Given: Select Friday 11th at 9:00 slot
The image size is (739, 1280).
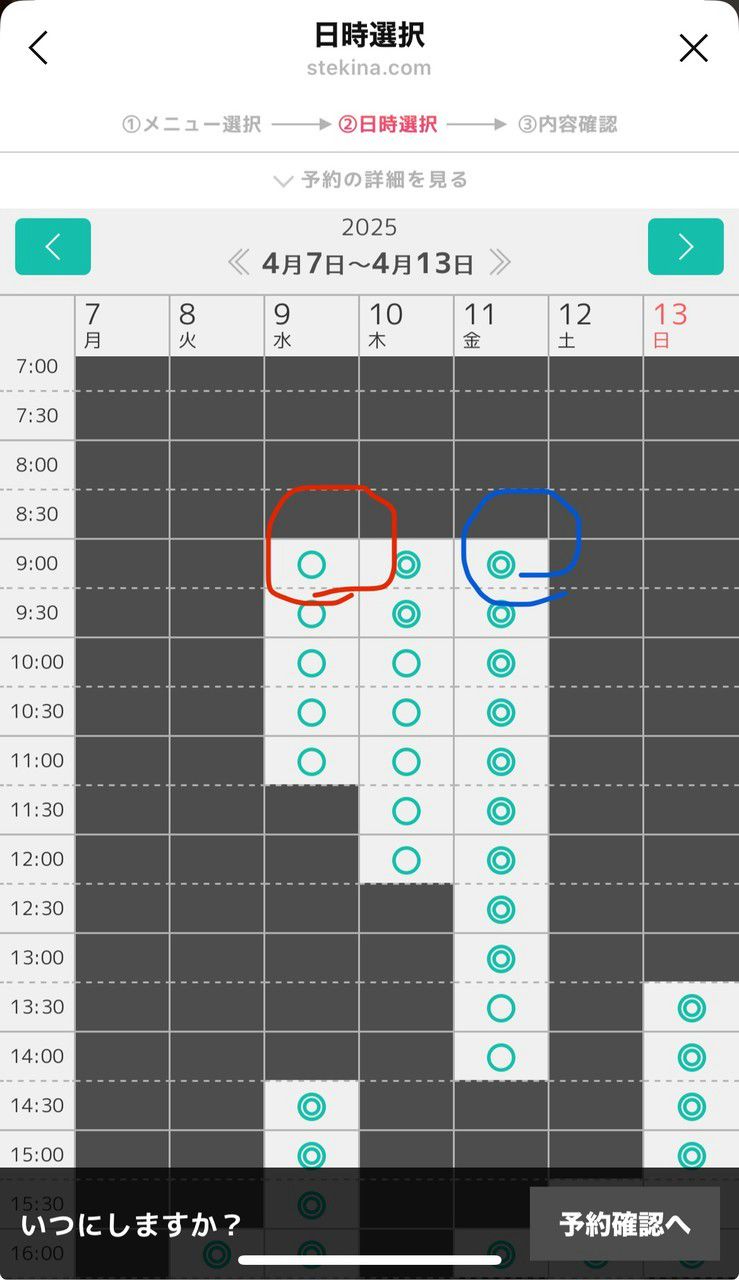Looking at the screenshot, I should click(x=500, y=564).
